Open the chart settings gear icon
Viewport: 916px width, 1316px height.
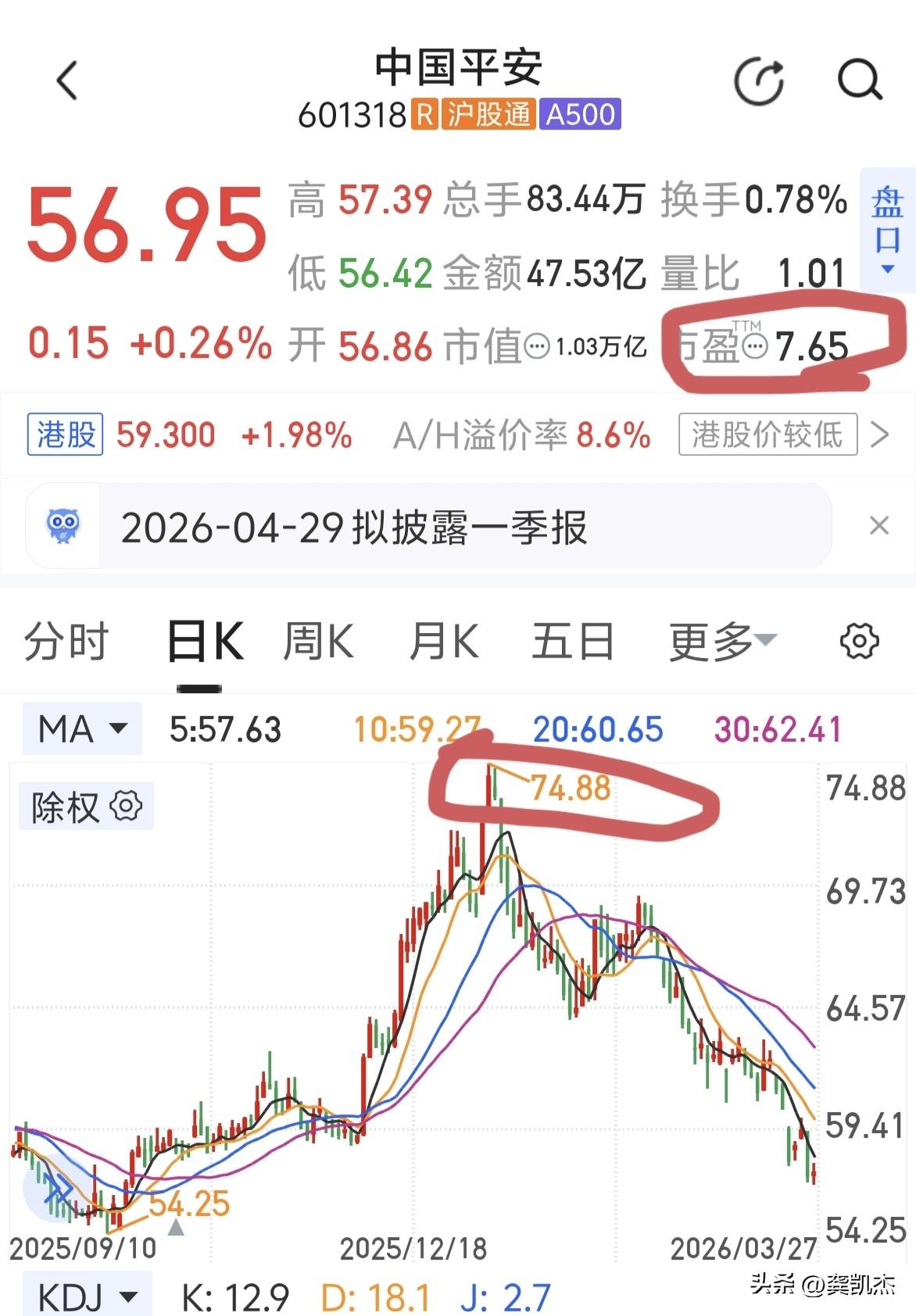pyautogui.click(x=860, y=641)
